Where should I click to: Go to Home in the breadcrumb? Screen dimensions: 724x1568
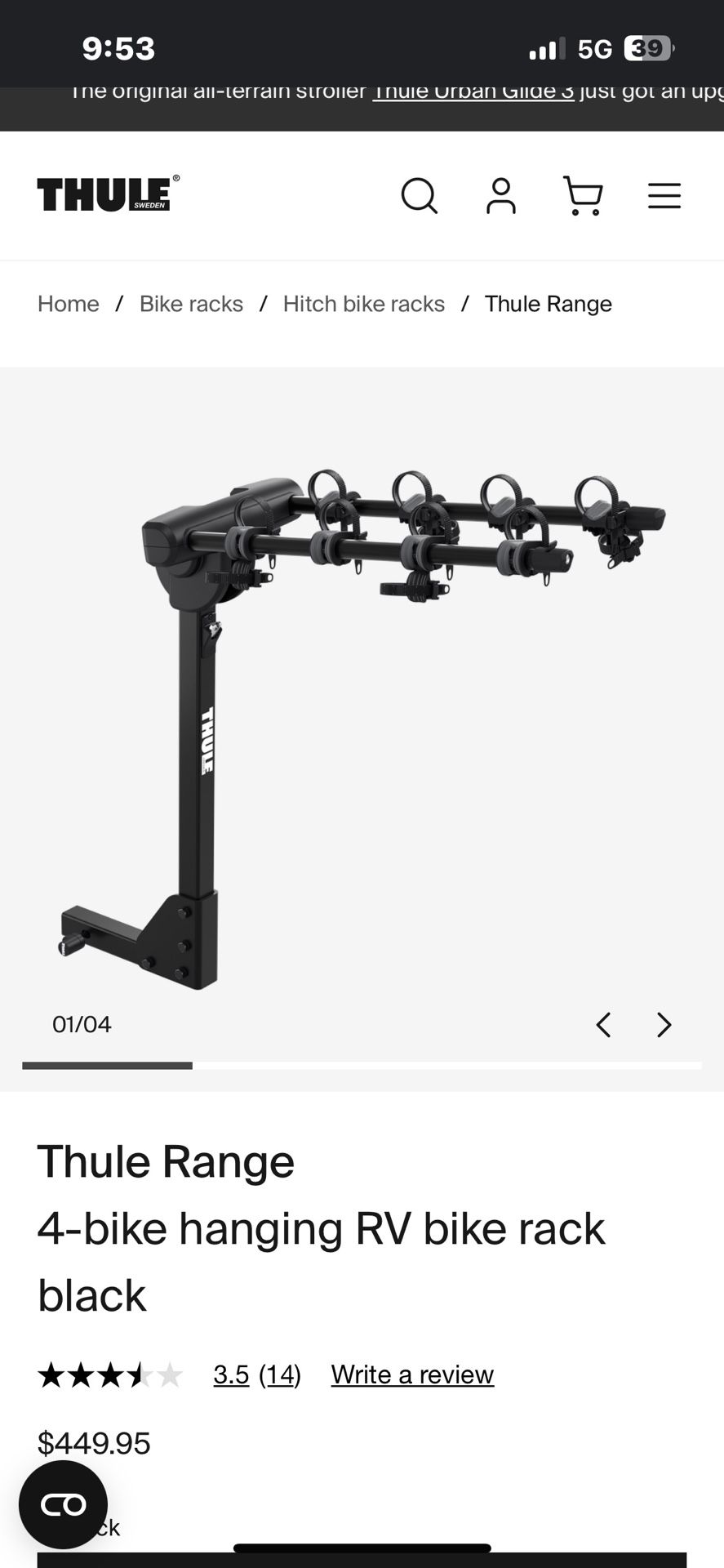tap(69, 304)
